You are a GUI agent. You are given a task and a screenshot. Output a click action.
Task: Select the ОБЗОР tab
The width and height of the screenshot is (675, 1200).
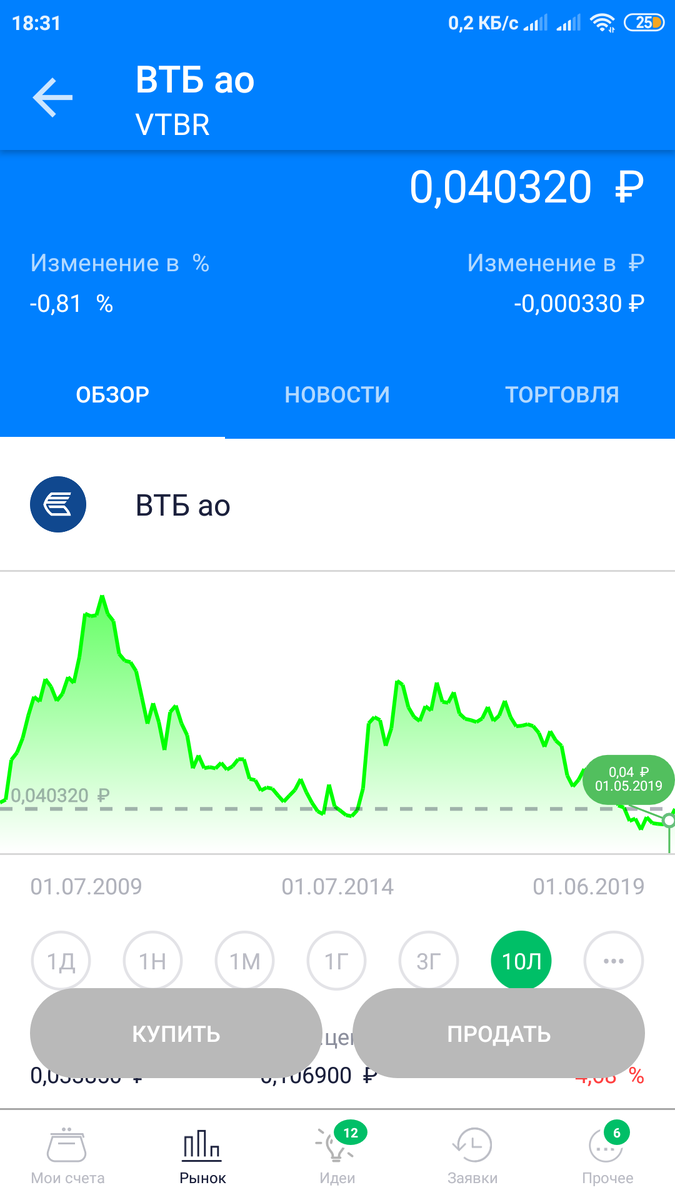112,395
